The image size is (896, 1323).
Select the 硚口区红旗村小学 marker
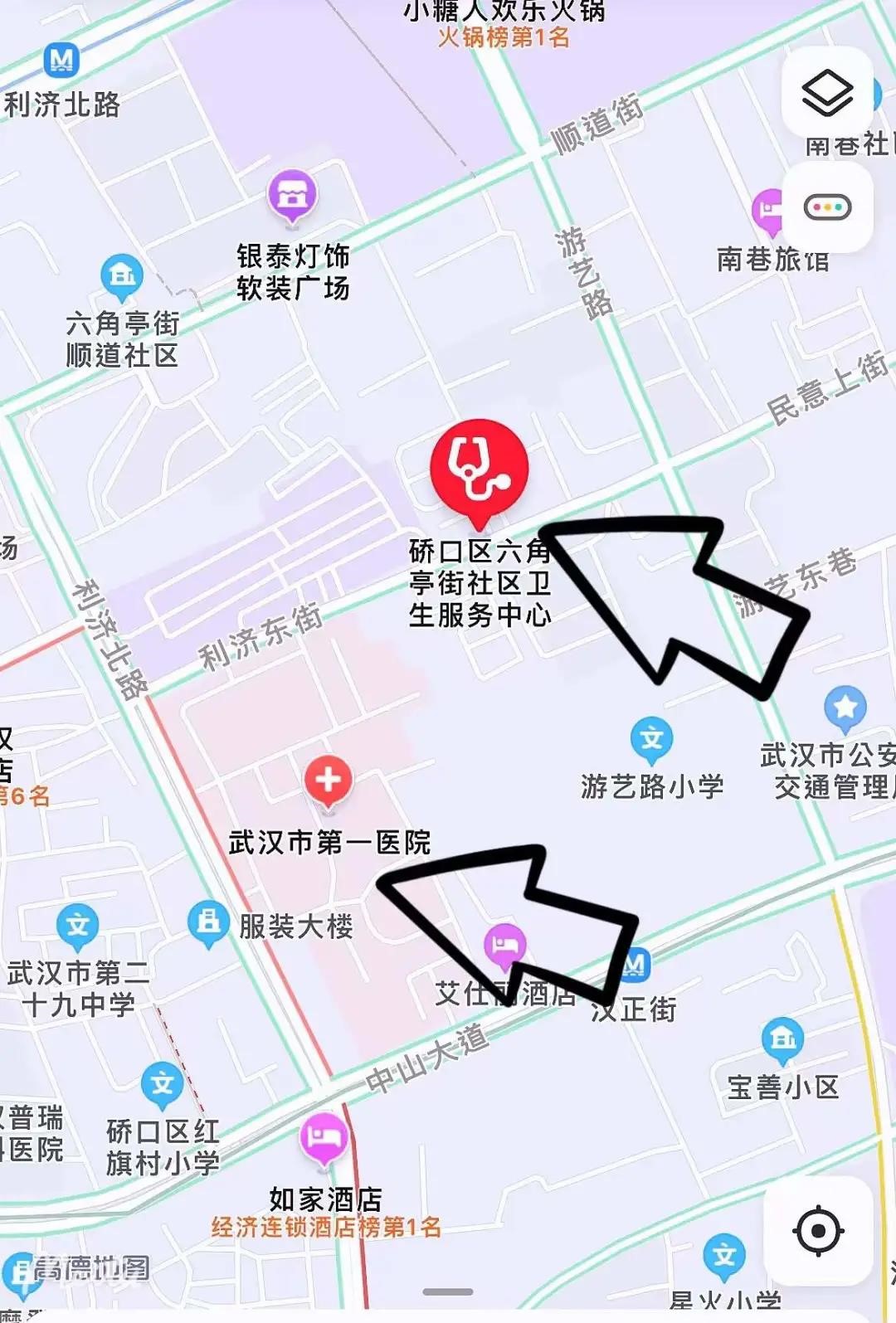click(162, 1083)
